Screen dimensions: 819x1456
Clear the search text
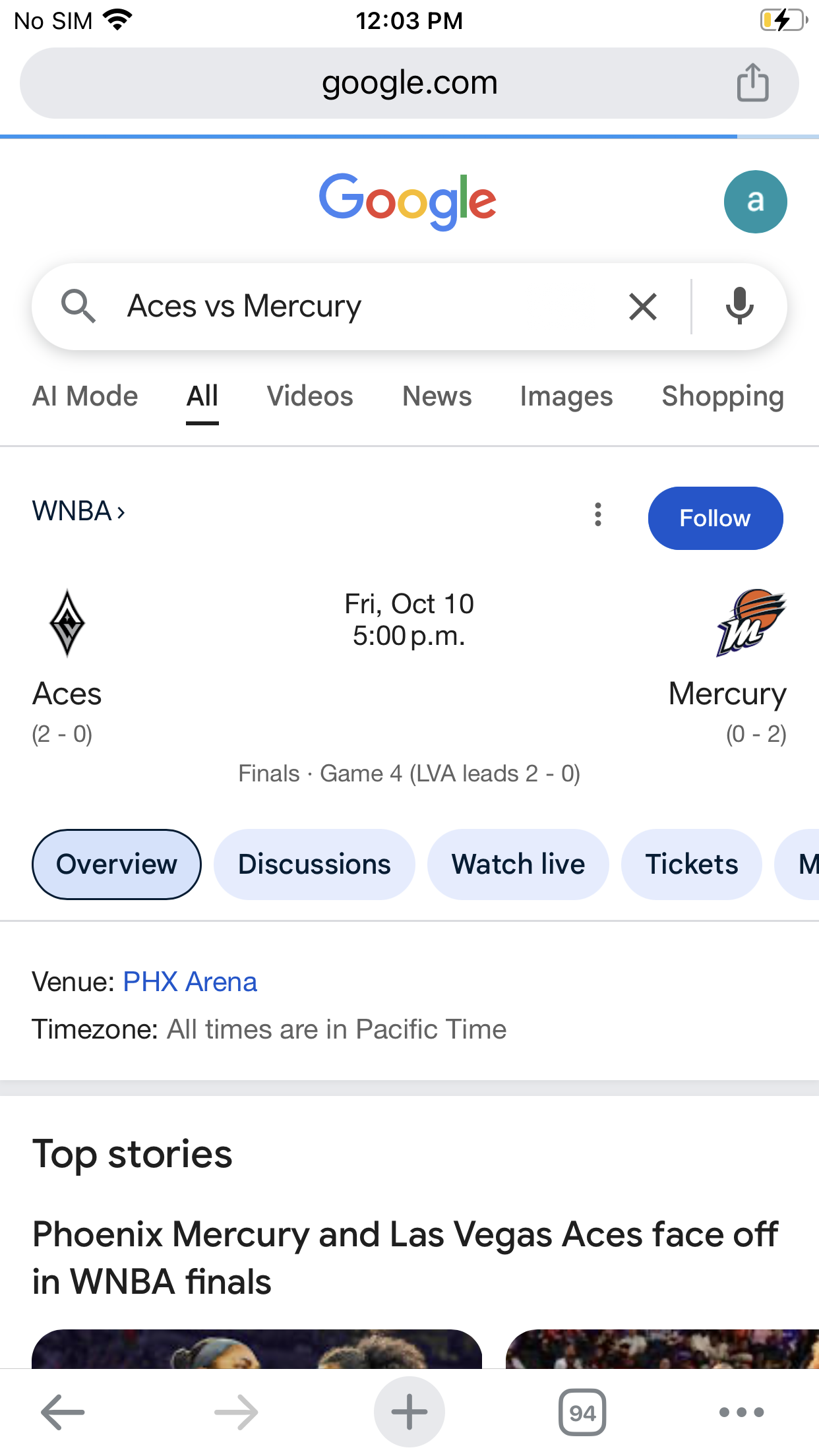[x=643, y=307]
